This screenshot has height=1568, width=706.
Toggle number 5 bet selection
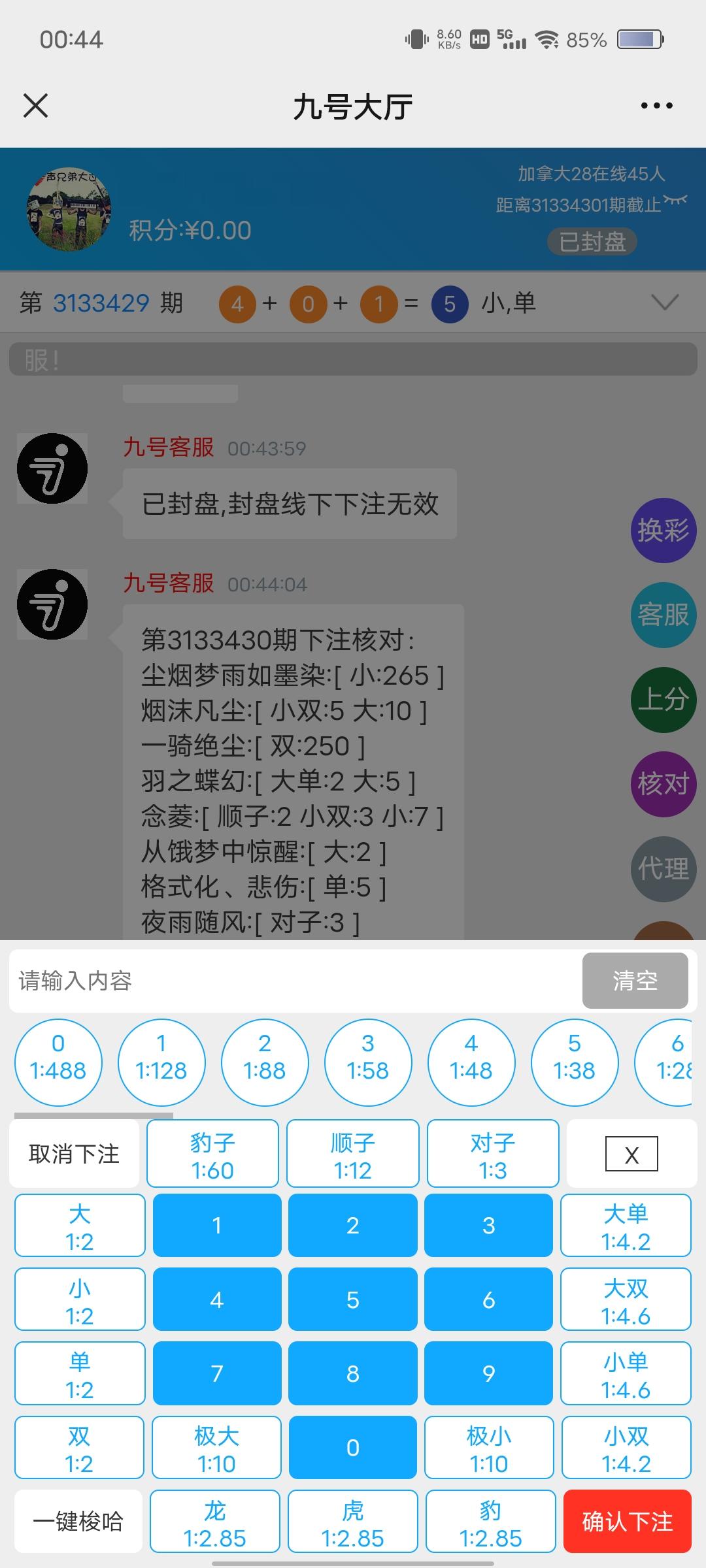352,1299
